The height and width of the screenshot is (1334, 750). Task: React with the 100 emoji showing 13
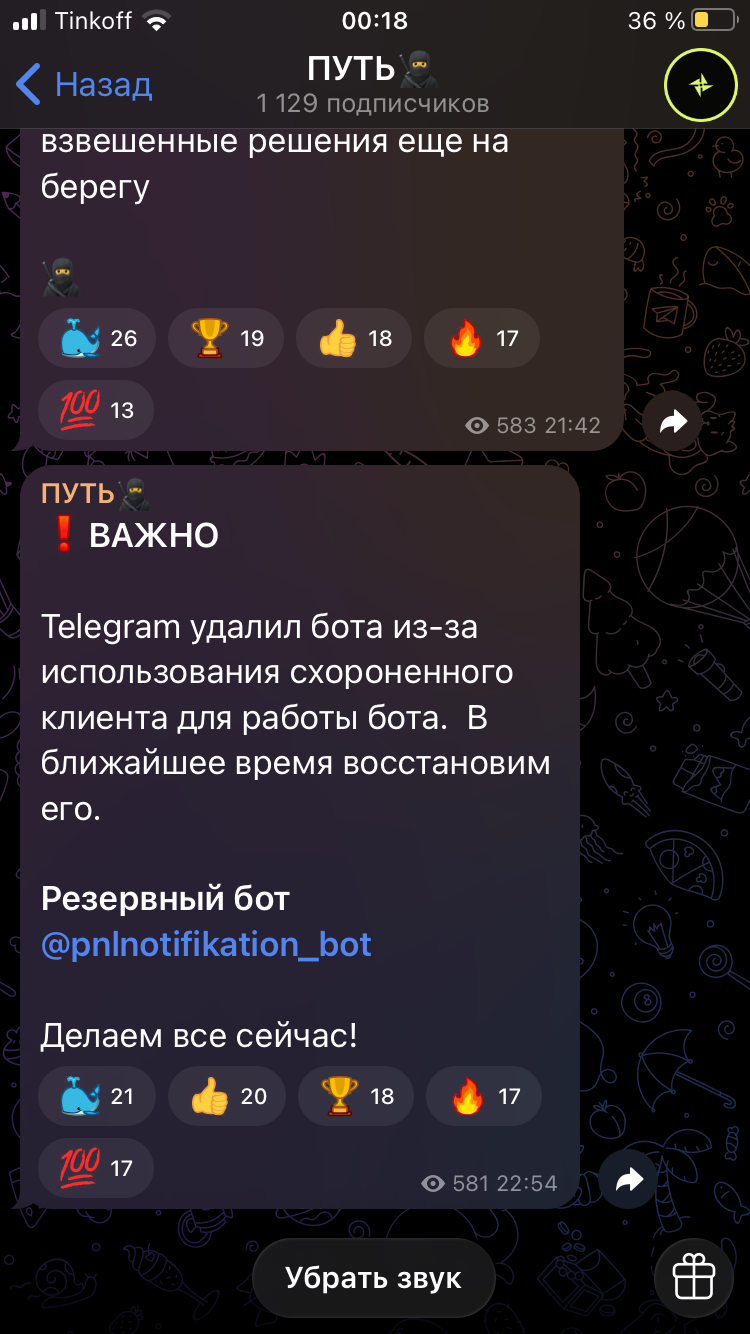(95, 410)
